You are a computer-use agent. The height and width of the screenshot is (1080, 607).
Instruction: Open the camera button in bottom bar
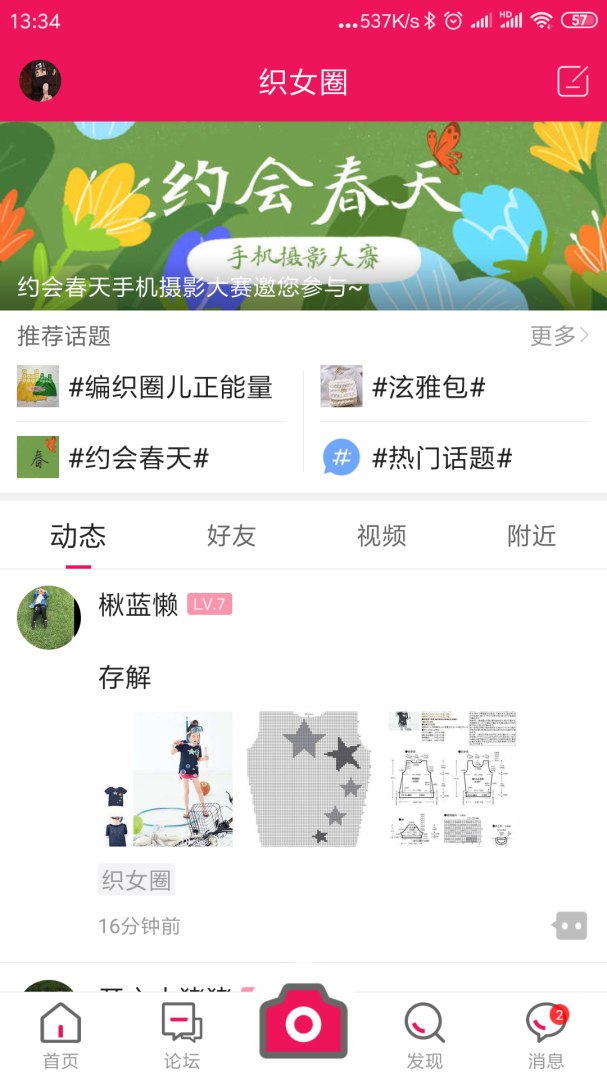point(303,1022)
